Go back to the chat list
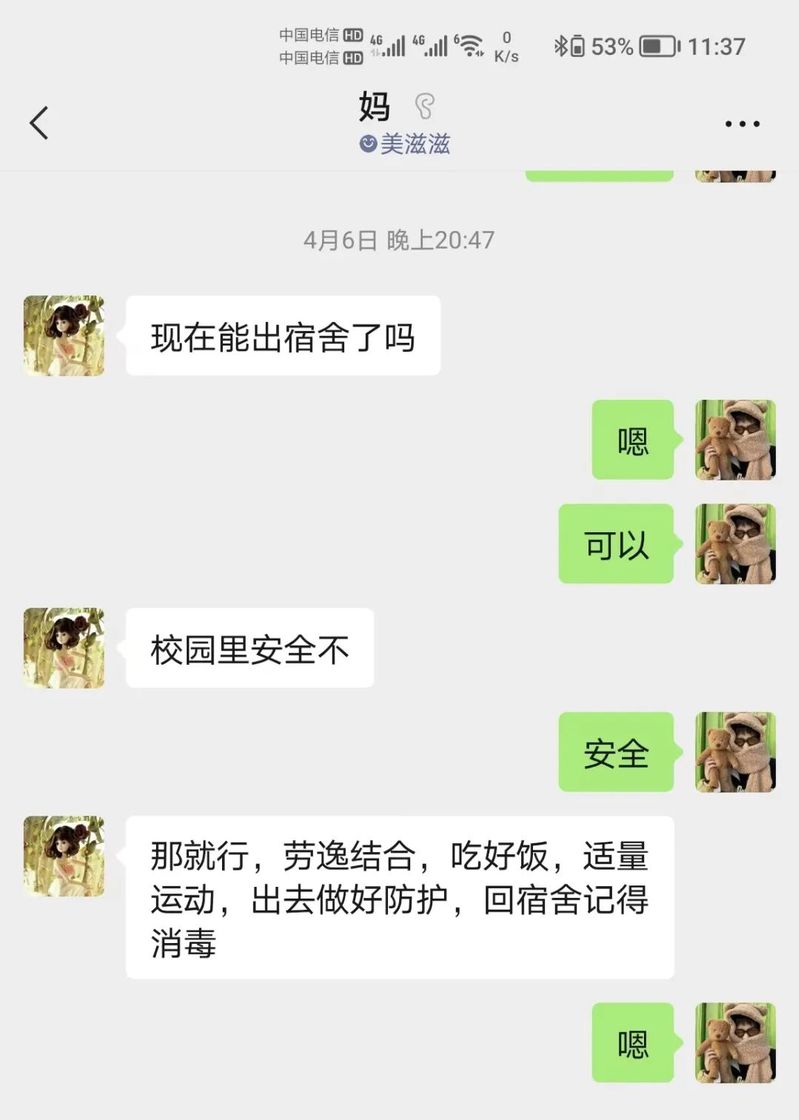The width and height of the screenshot is (799, 1120). click(x=39, y=123)
